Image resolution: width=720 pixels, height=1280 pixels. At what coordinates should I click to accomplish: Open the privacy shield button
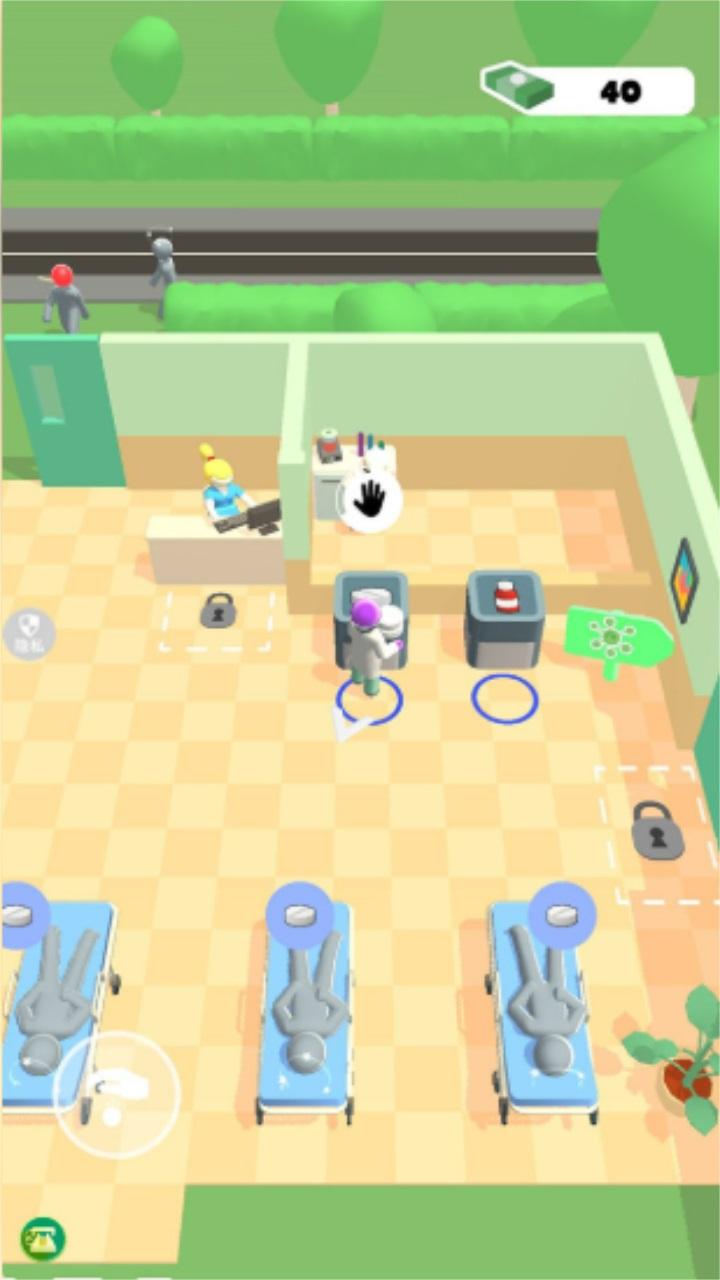point(28,633)
